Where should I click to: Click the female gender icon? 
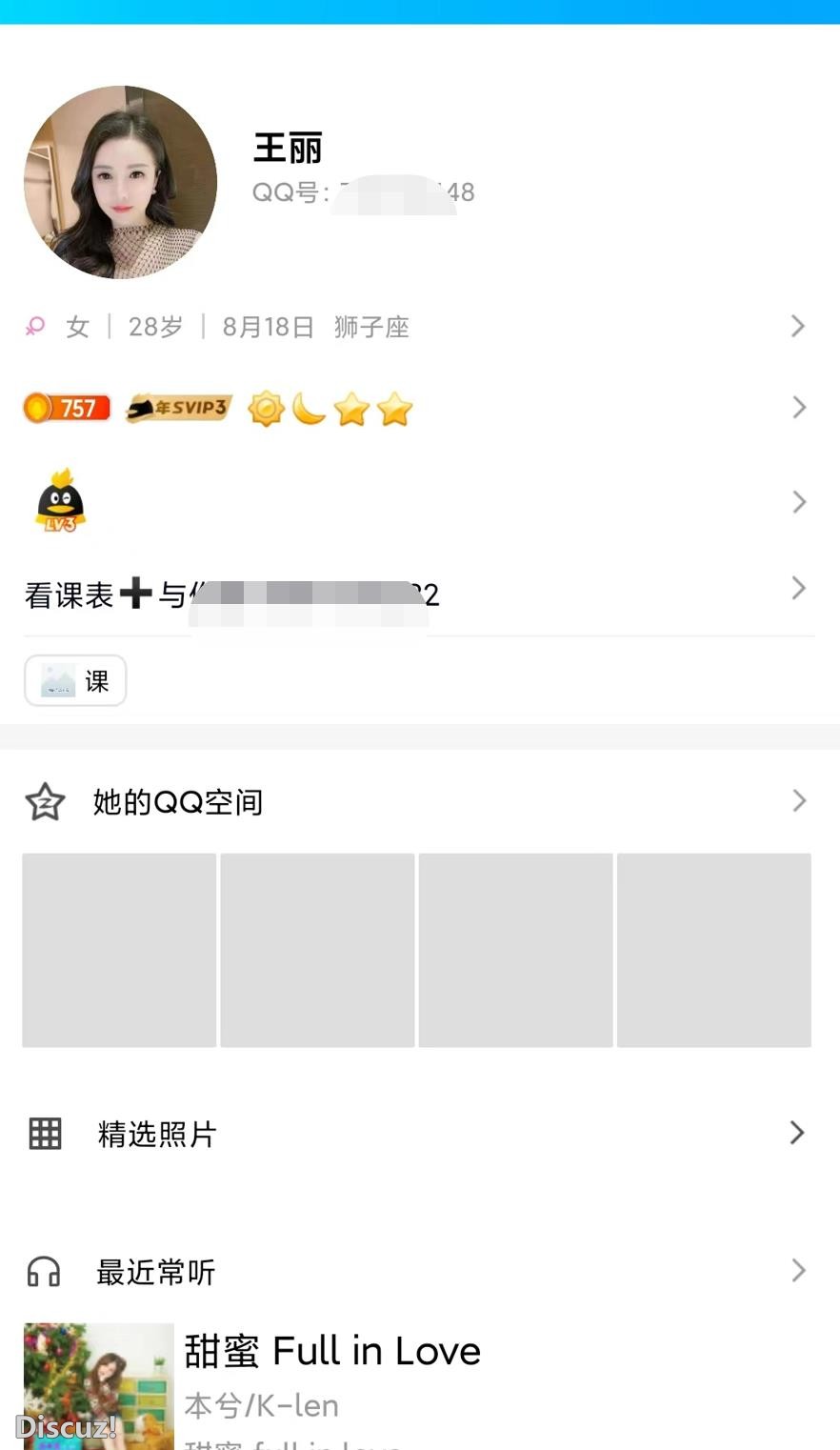coord(35,327)
